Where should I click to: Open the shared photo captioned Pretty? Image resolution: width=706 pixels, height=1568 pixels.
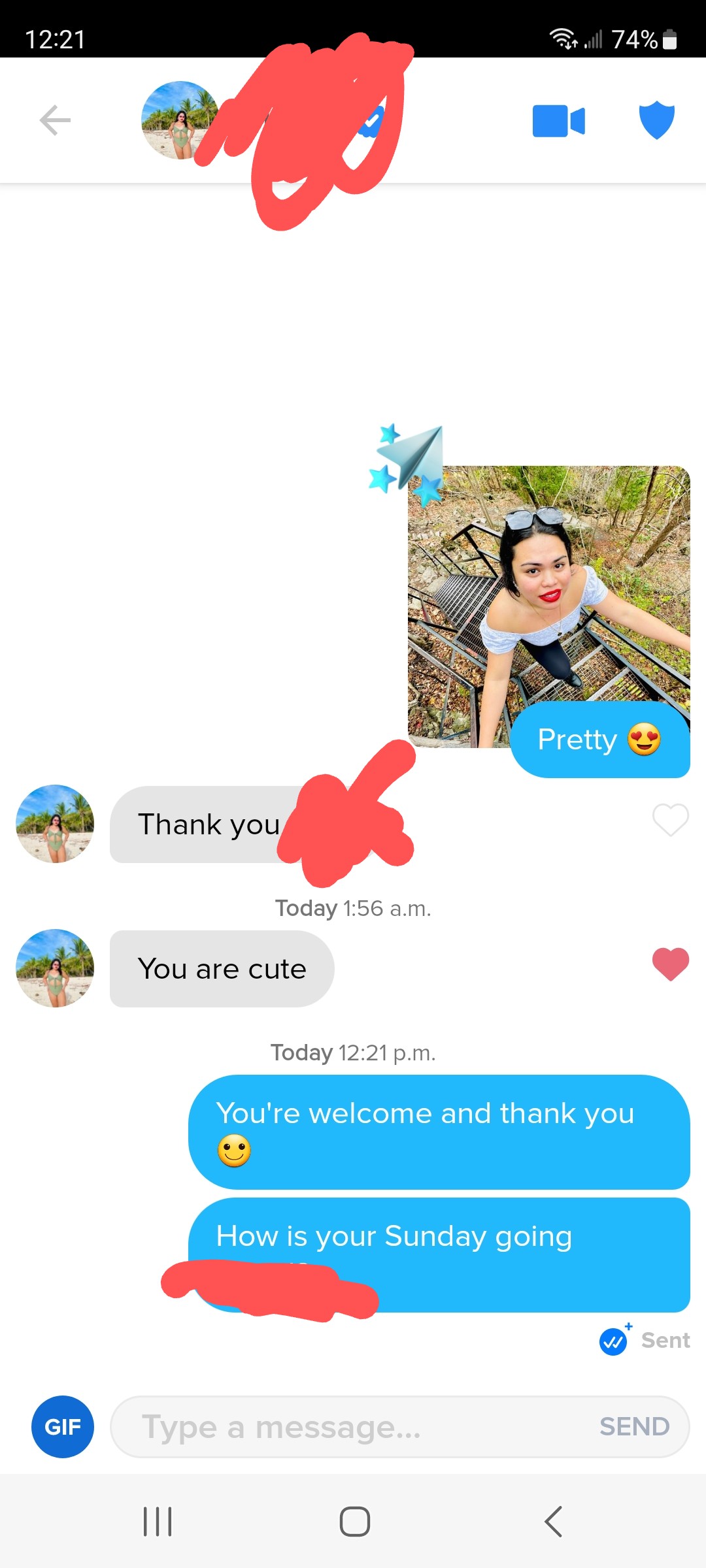(x=549, y=606)
